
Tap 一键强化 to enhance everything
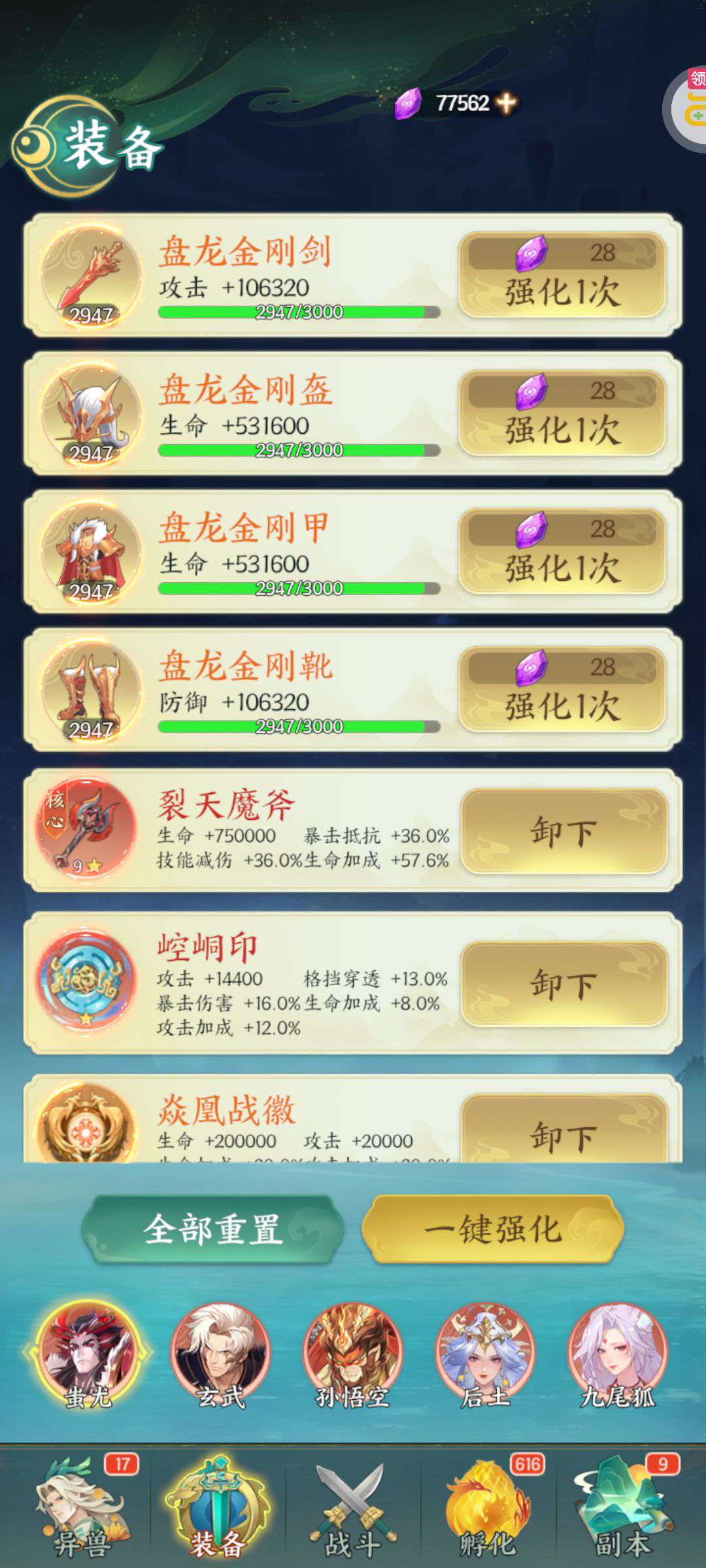click(x=493, y=1230)
